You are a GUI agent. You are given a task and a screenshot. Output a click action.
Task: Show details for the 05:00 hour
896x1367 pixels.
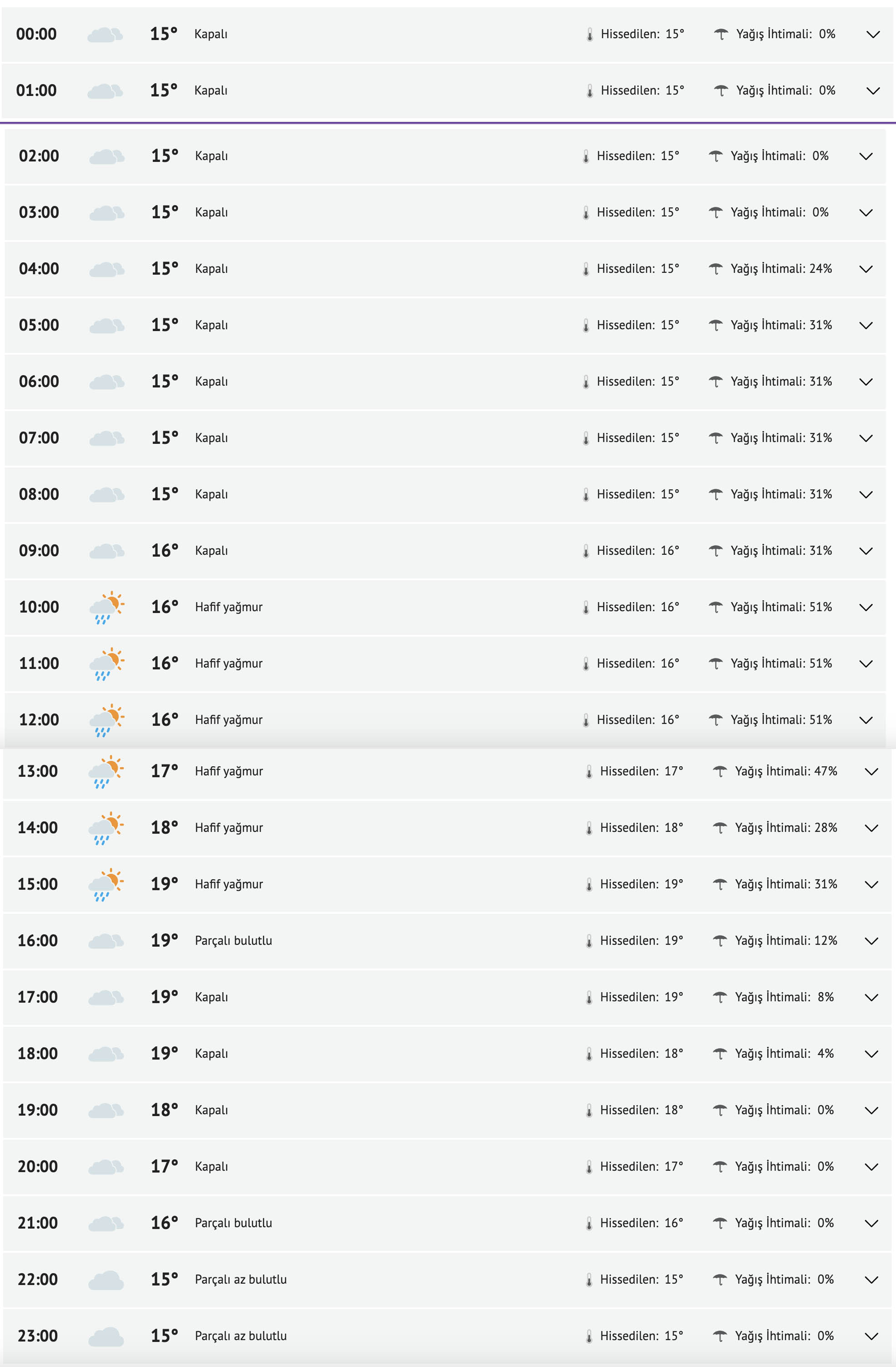866,325
